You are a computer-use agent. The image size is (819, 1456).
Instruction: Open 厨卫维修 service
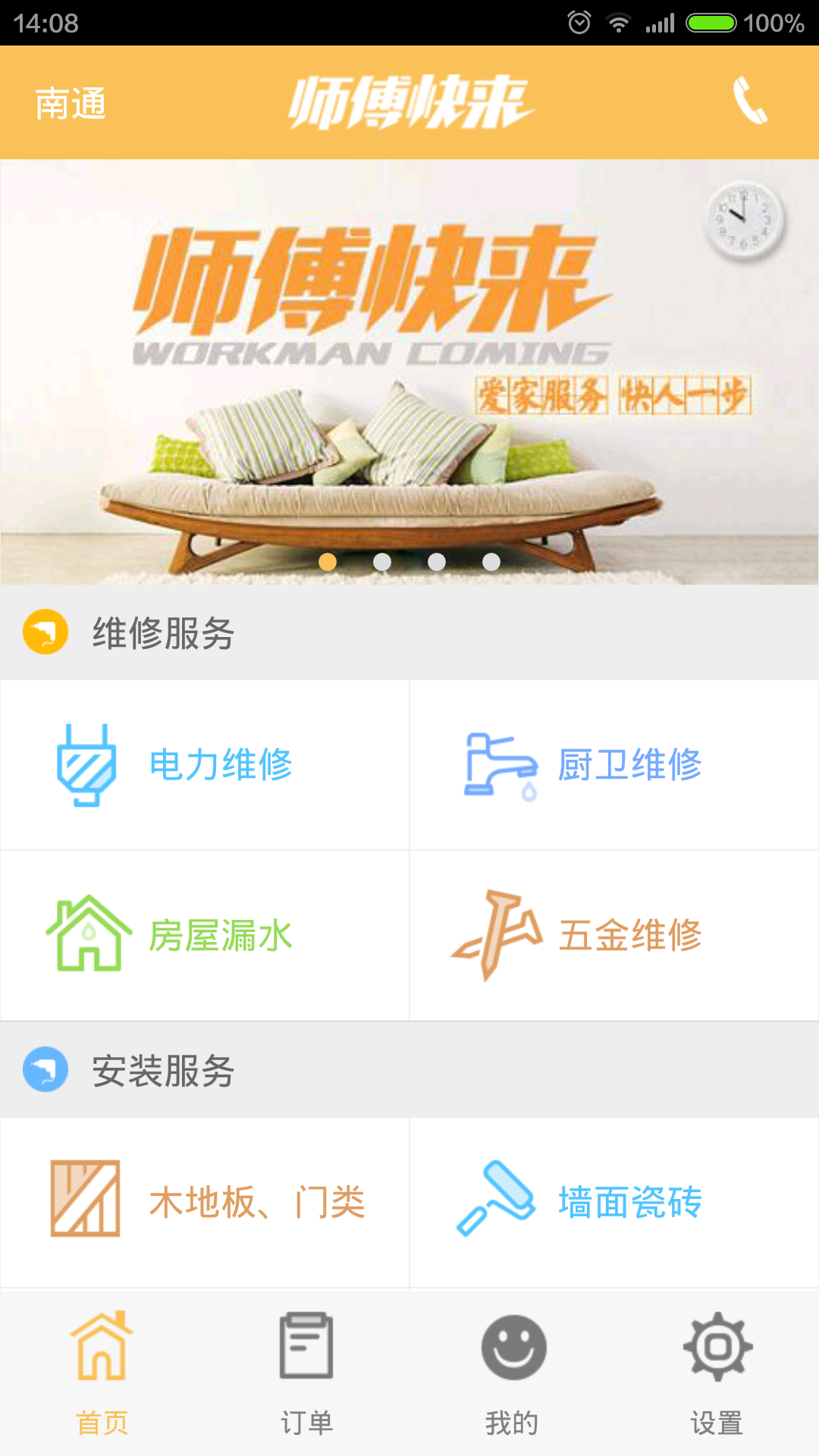pyautogui.click(x=614, y=764)
